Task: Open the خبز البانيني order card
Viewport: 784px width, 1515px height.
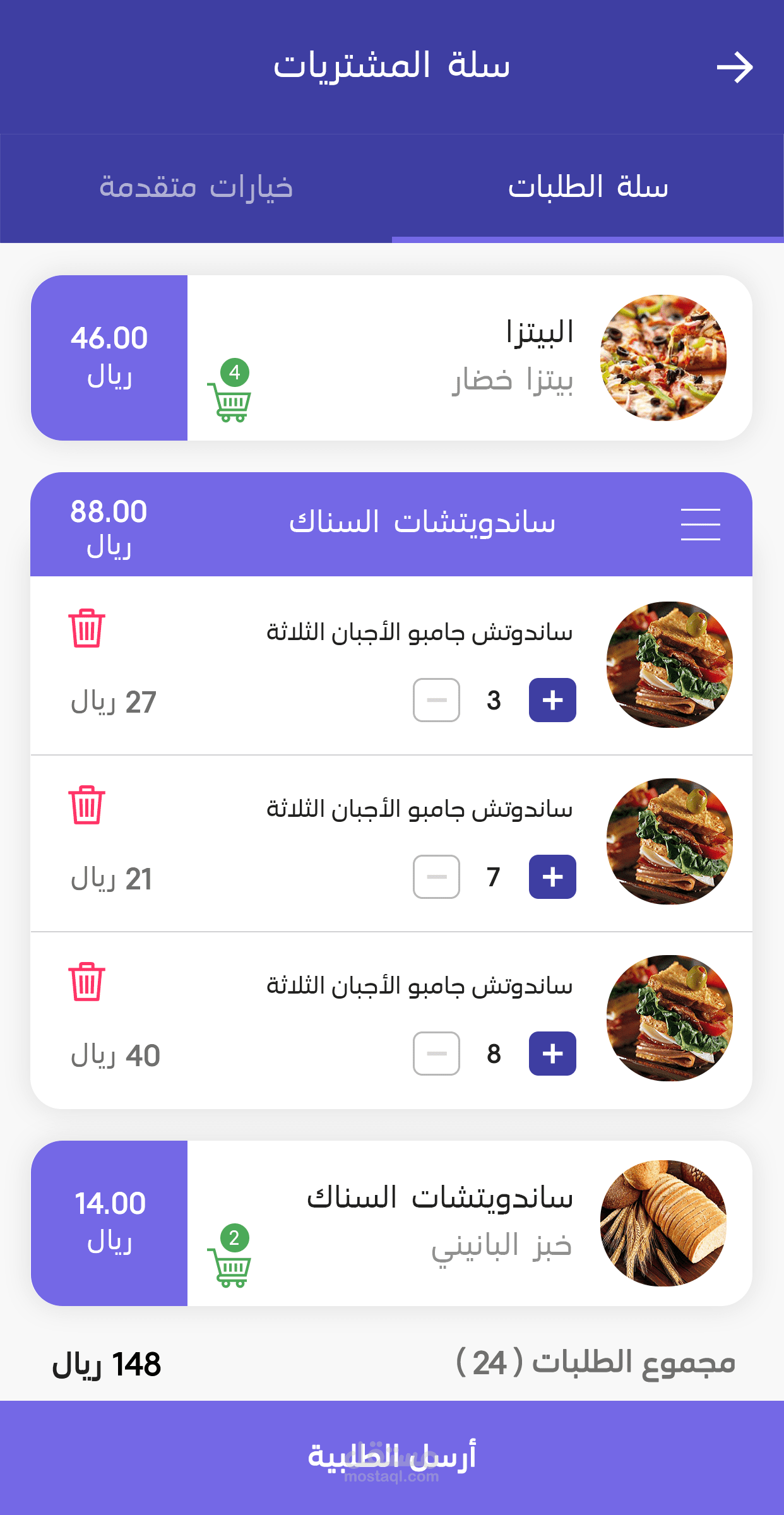Action: tap(442, 1223)
